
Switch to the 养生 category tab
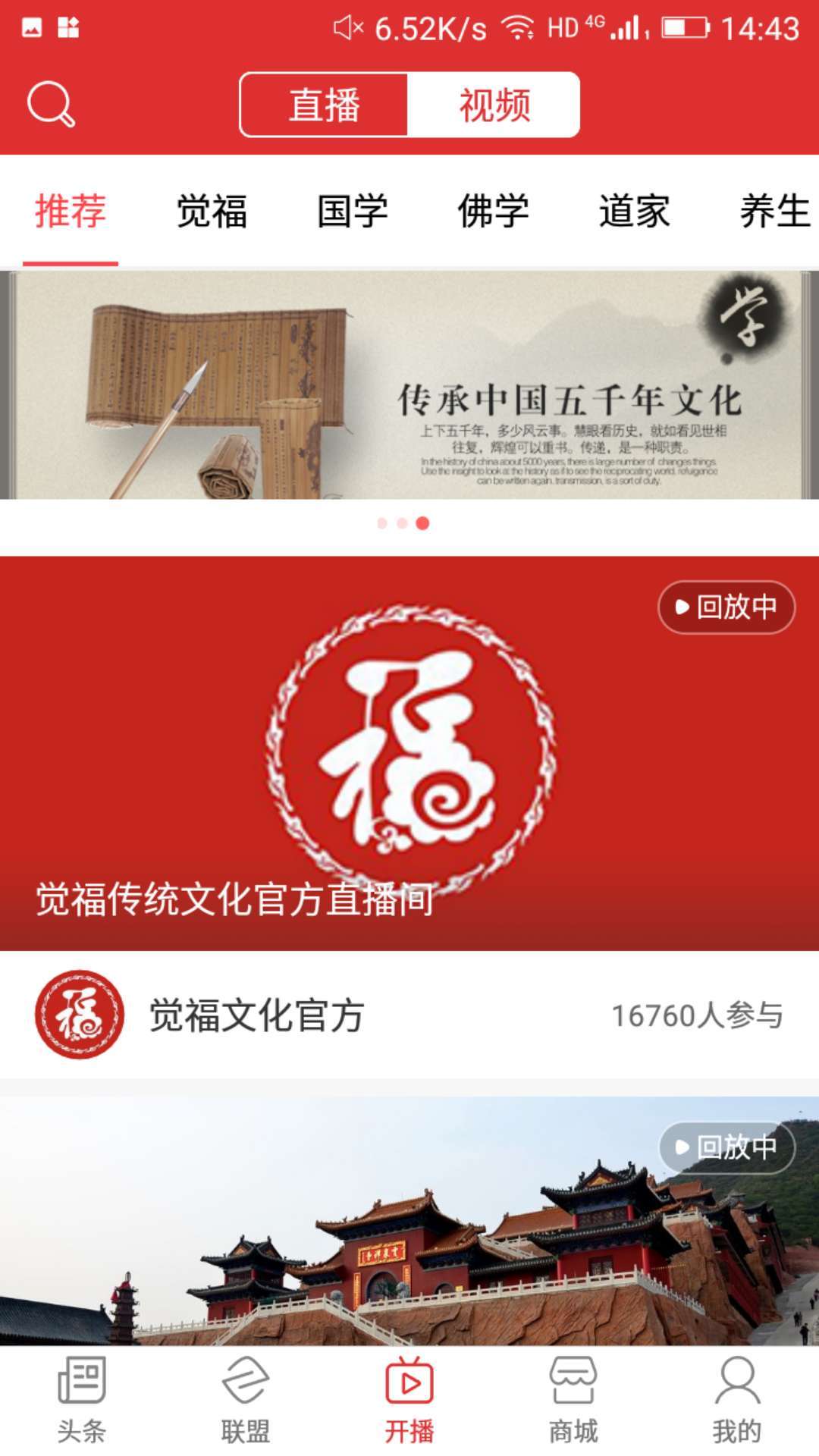[x=774, y=211]
